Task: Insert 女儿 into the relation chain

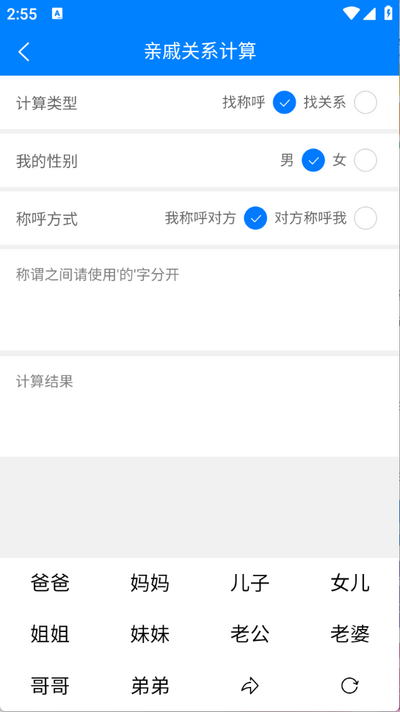Action: click(350, 583)
